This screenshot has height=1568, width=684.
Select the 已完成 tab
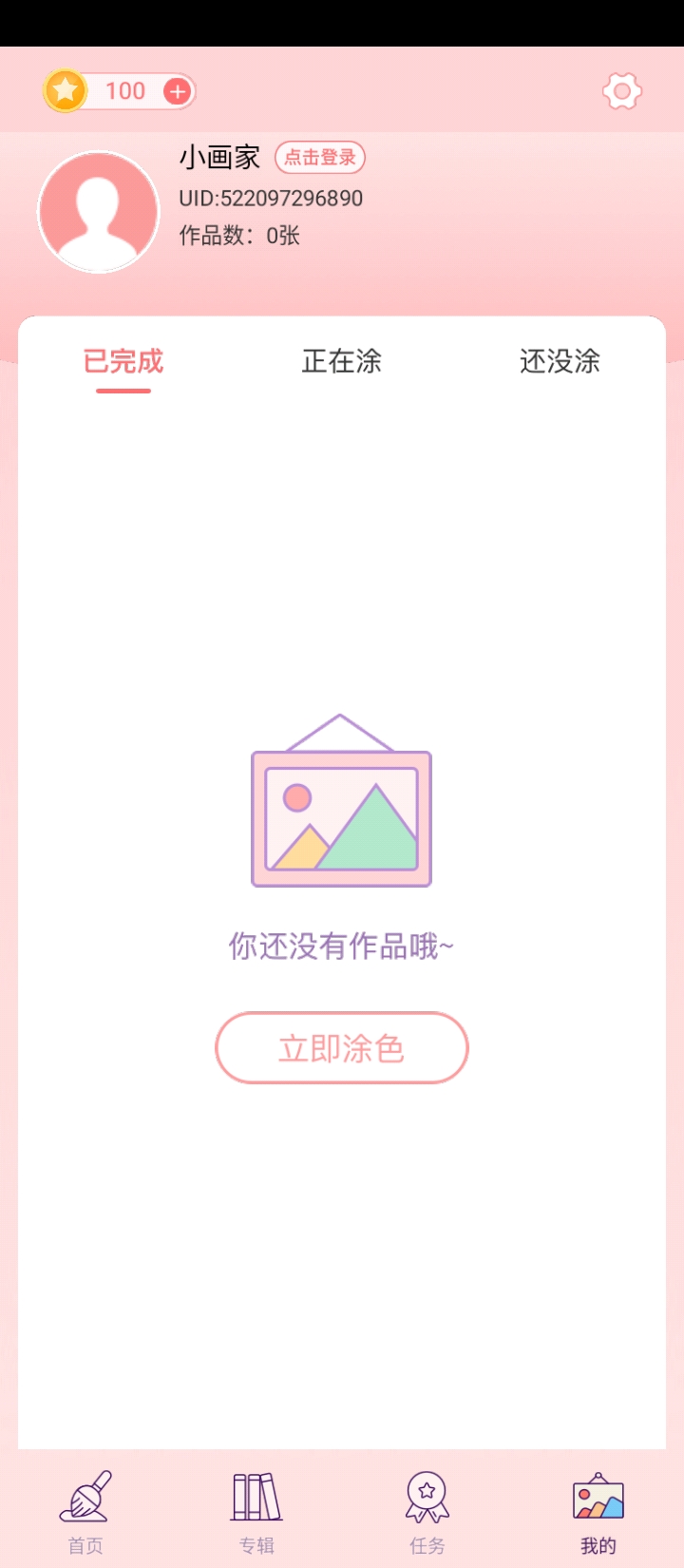123,361
